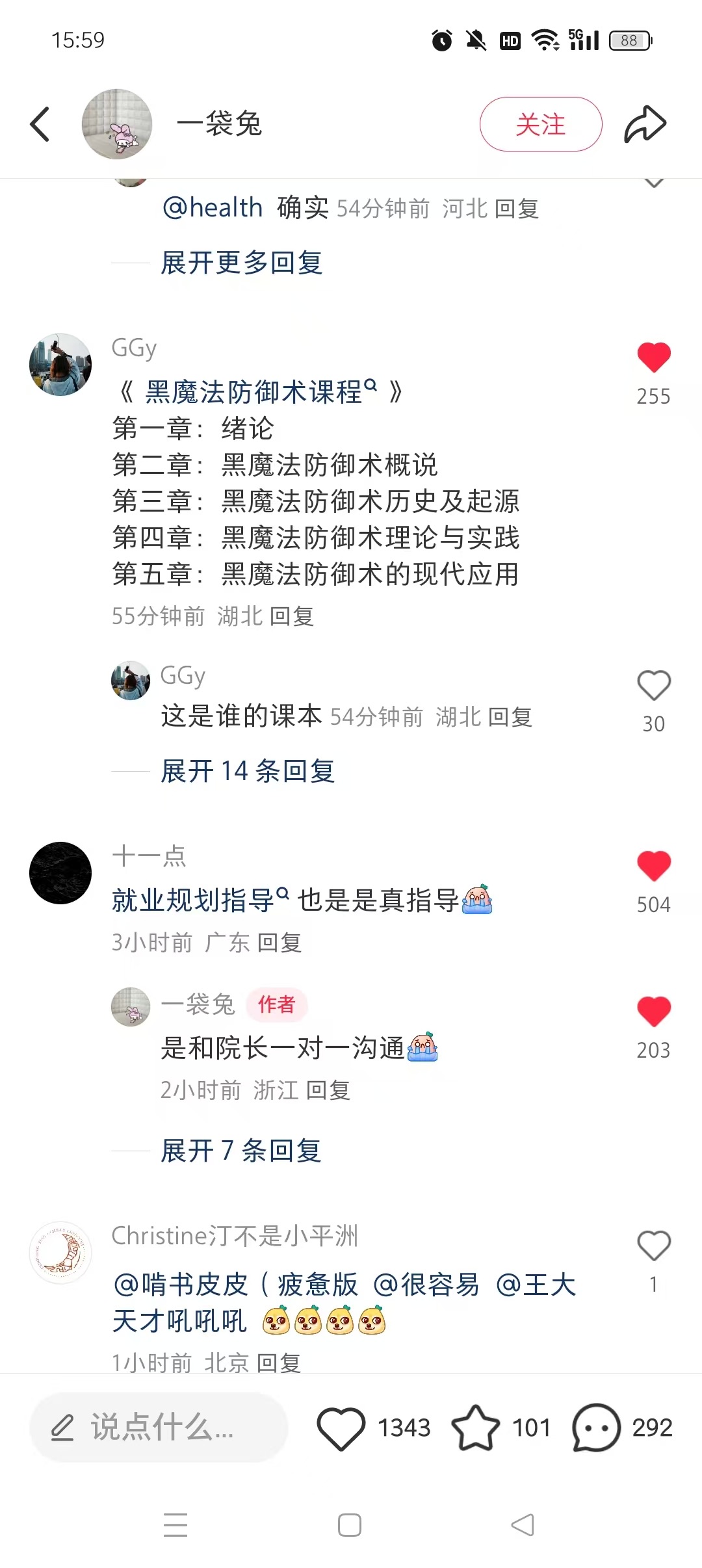The image size is (702, 1568).
Task: Go back using the top-left arrow
Action: point(40,124)
